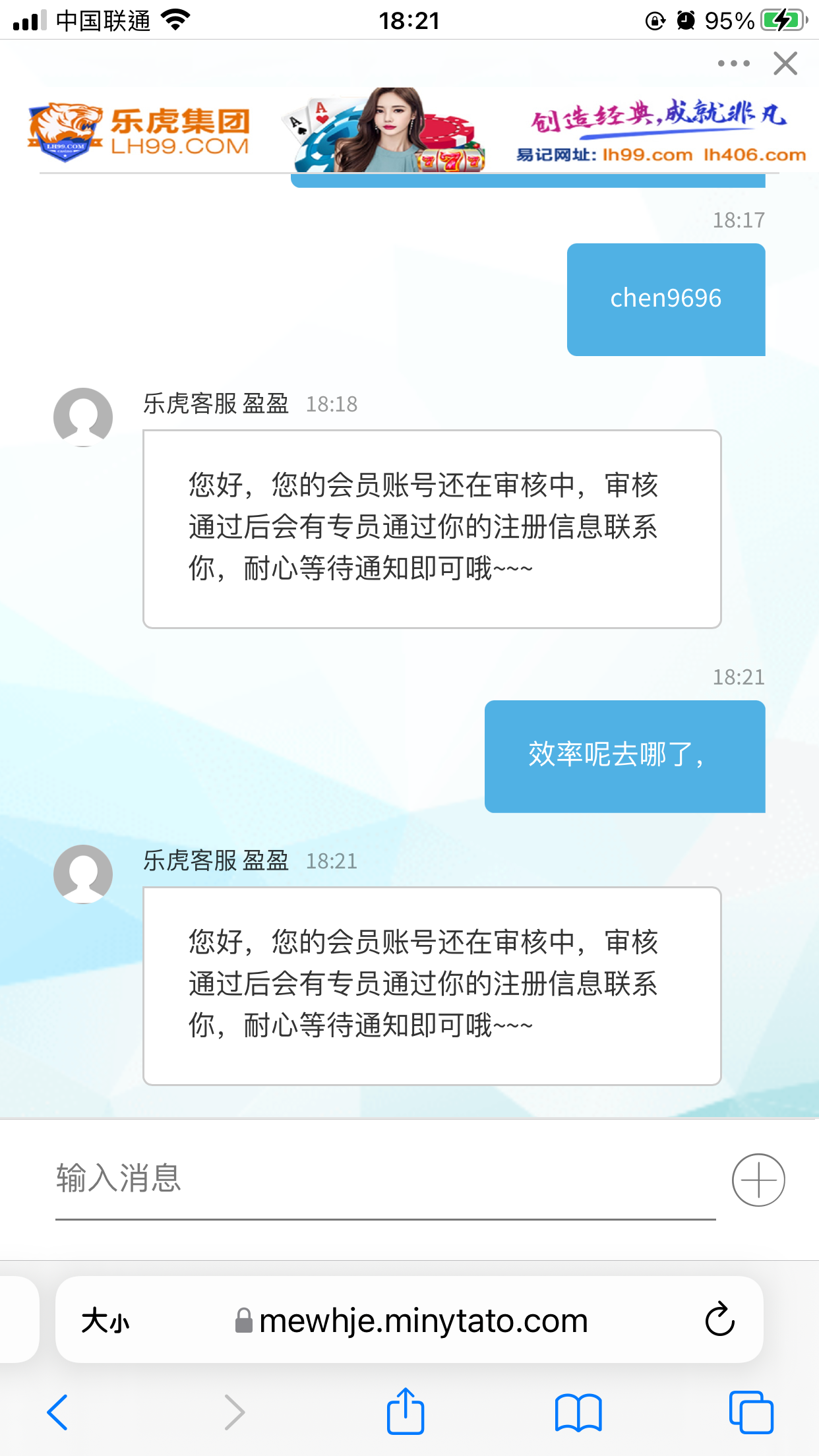Focus the 输入消息 message field

(385, 1179)
